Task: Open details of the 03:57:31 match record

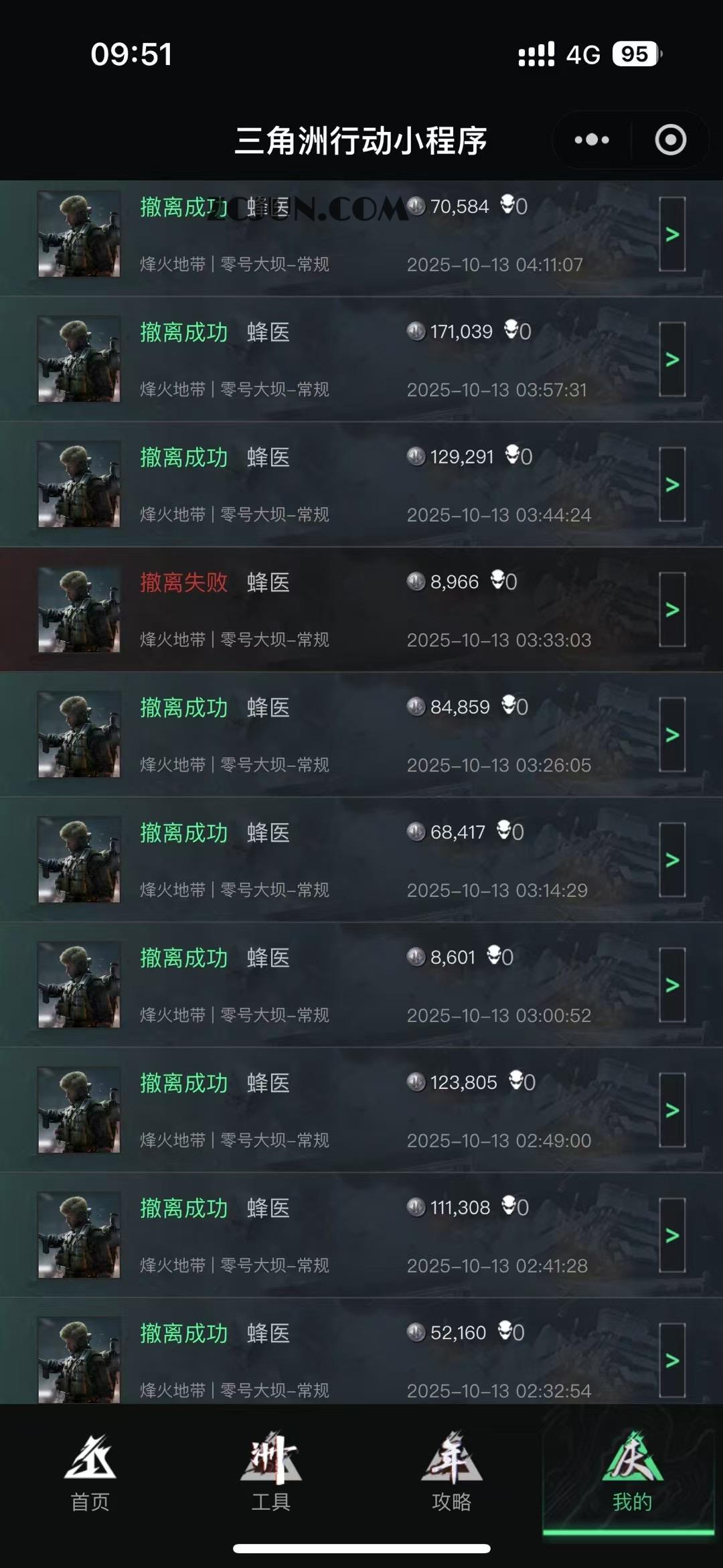Action: click(x=361, y=359)
